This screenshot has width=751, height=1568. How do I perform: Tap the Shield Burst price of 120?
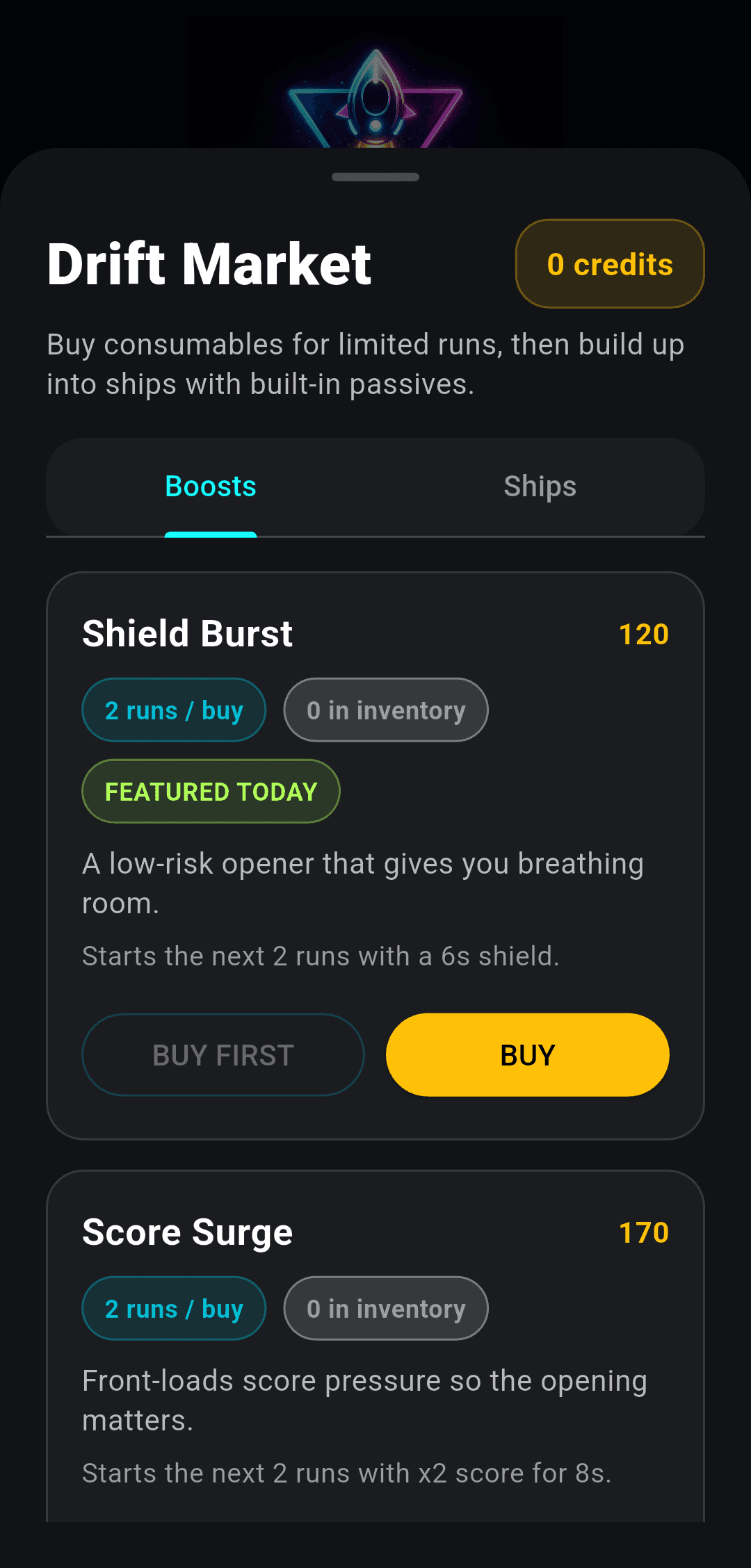point(643,633)
